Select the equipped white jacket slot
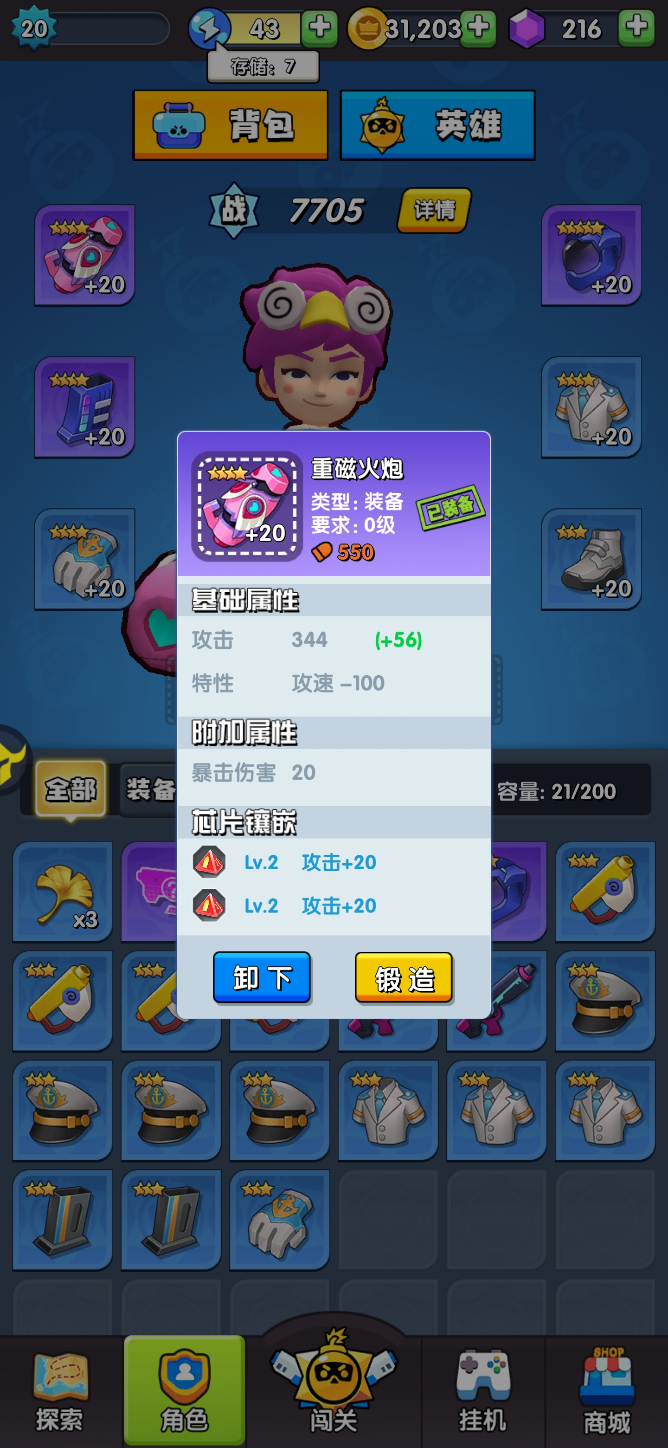Viewport: 668px width, 1448px height. (x=591, y=408)
